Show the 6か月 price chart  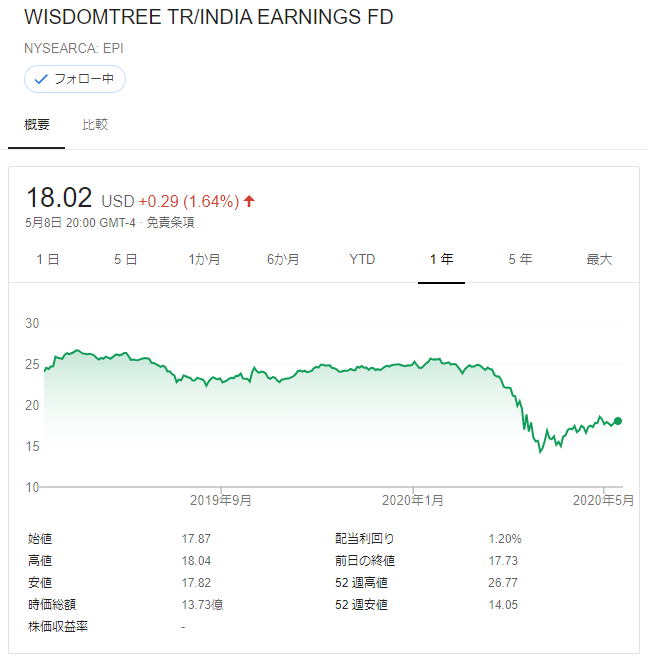pos(283,259)
